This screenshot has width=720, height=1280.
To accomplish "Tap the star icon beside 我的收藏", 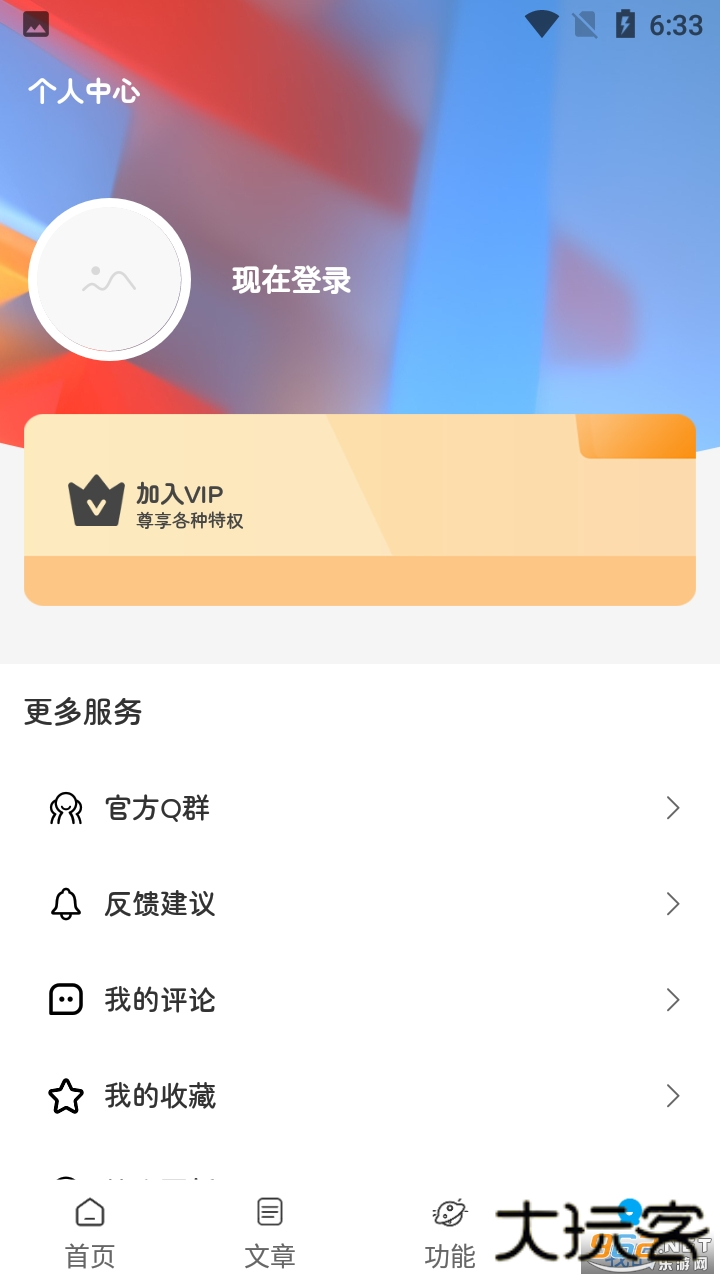I will (65, 1095).
